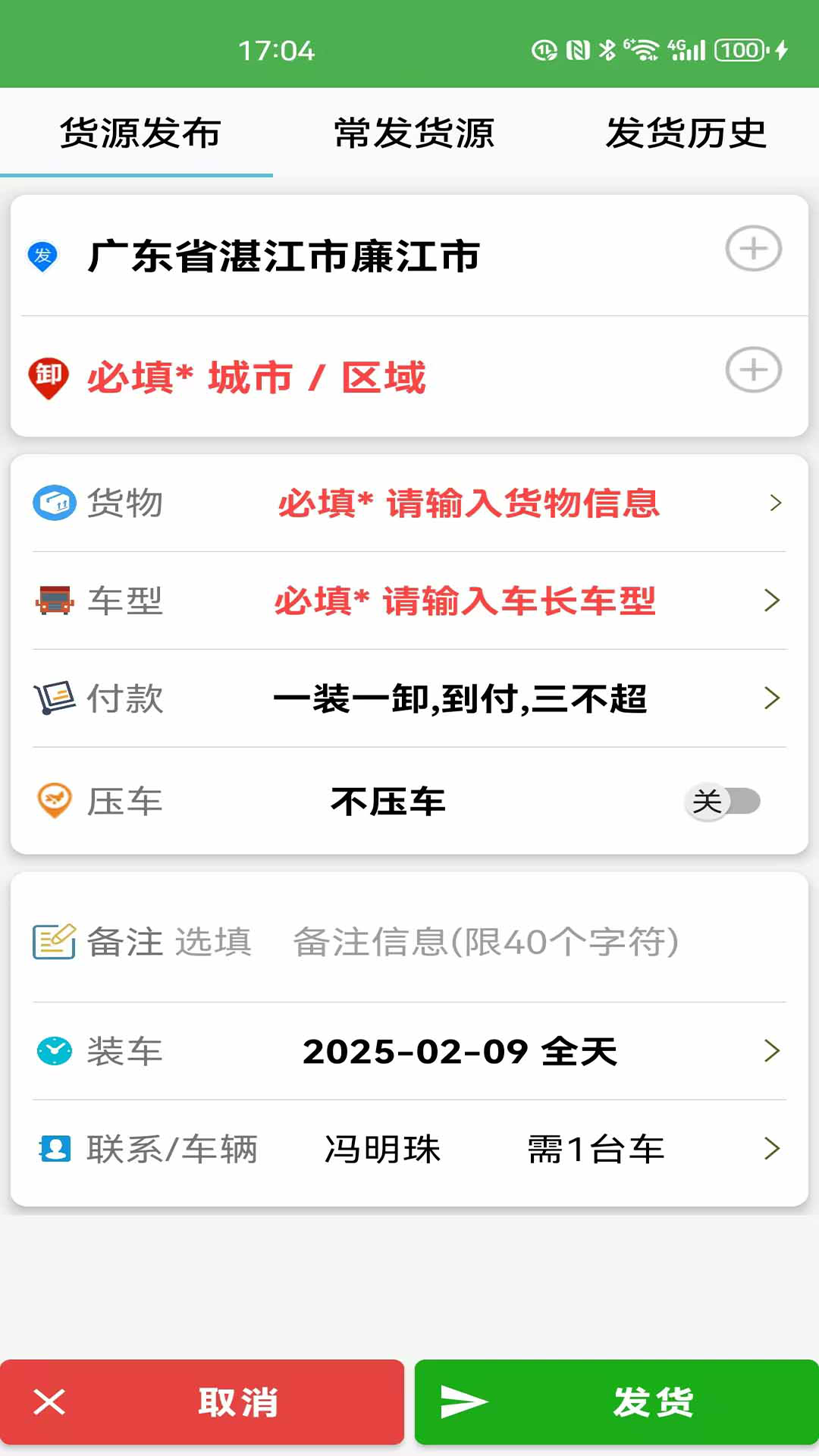Click the blue 发 origin location pin icon
The height and width of the screenshot is (1456, 819).
coord(44,256)
